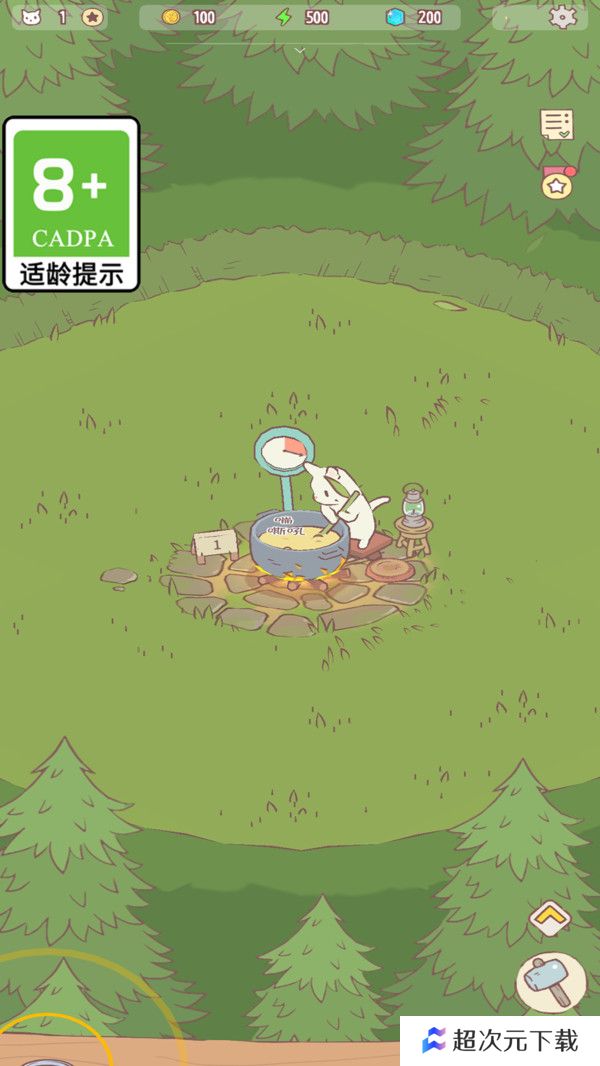Open the cat count star panel
This screenshot has width=600, height=1066.
[x=92, y=17]
